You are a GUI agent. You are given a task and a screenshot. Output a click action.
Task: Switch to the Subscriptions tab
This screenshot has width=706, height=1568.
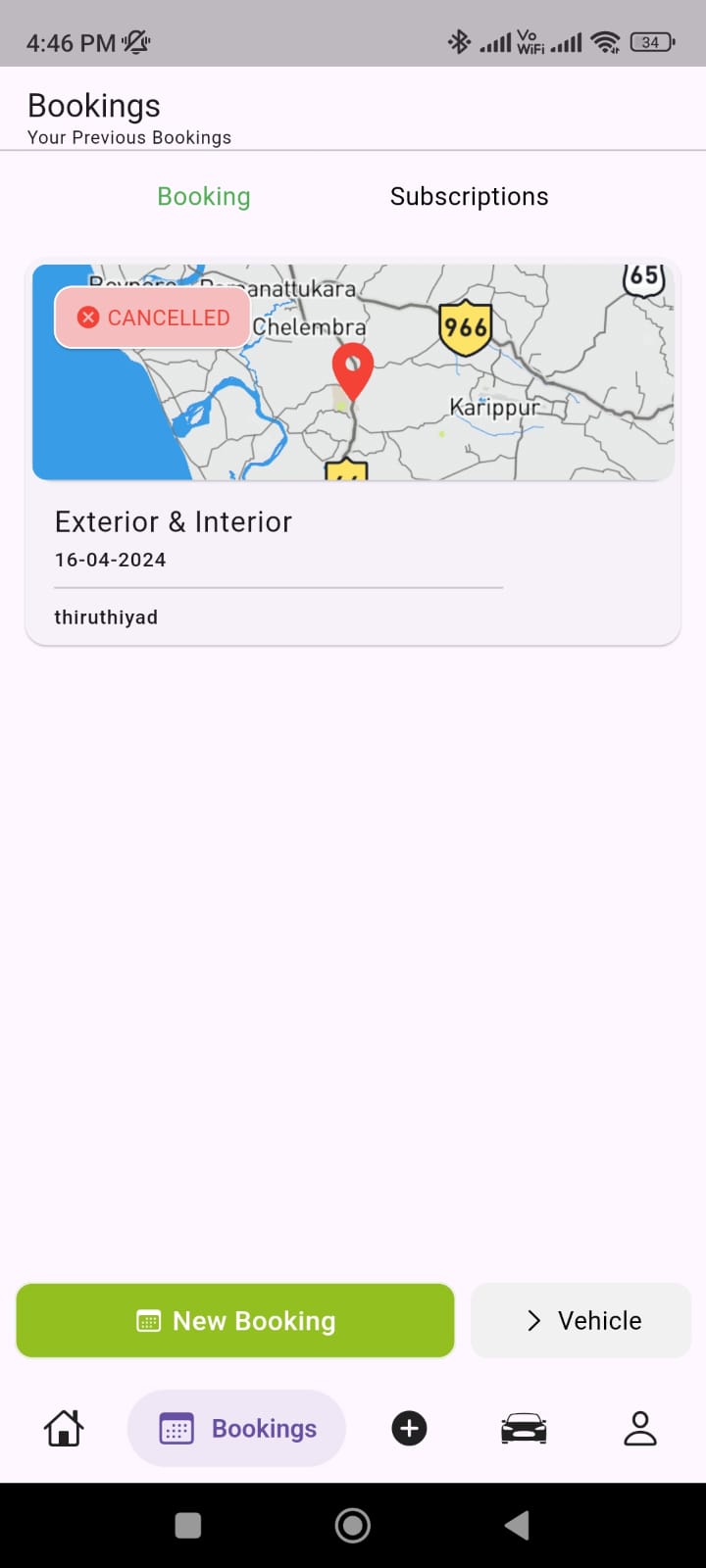click(469, 196)
